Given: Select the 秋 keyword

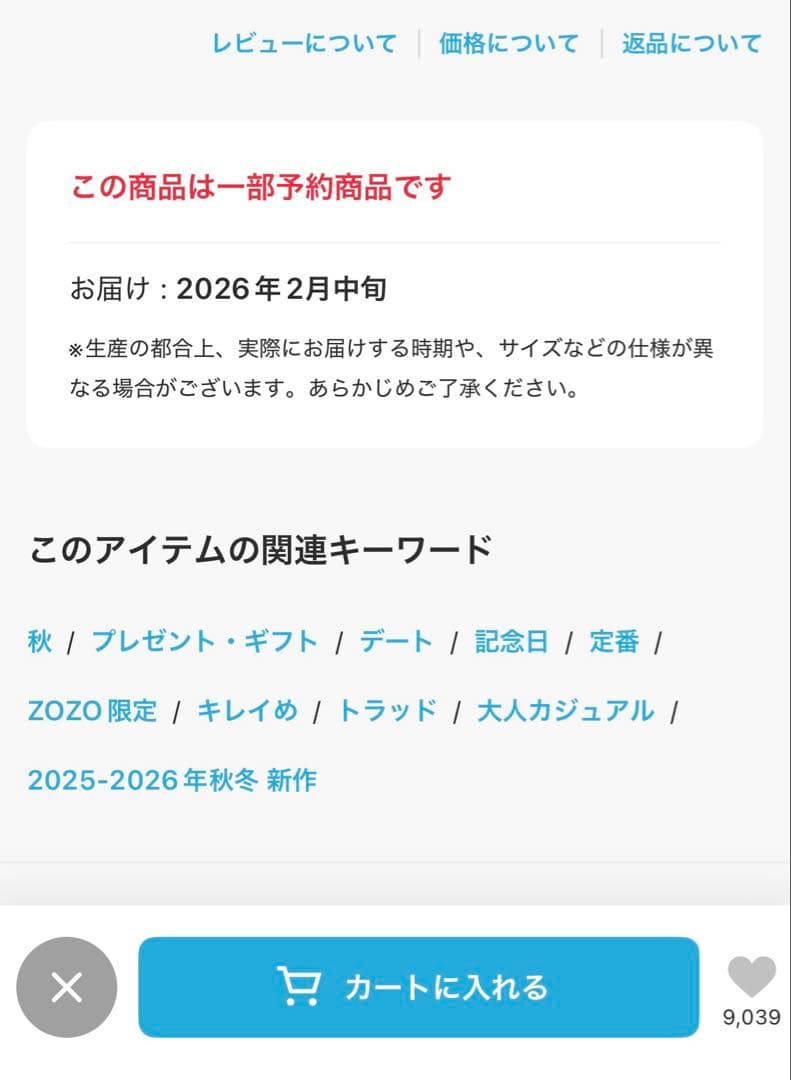Looking at the screenshot, I should [40, 643].
